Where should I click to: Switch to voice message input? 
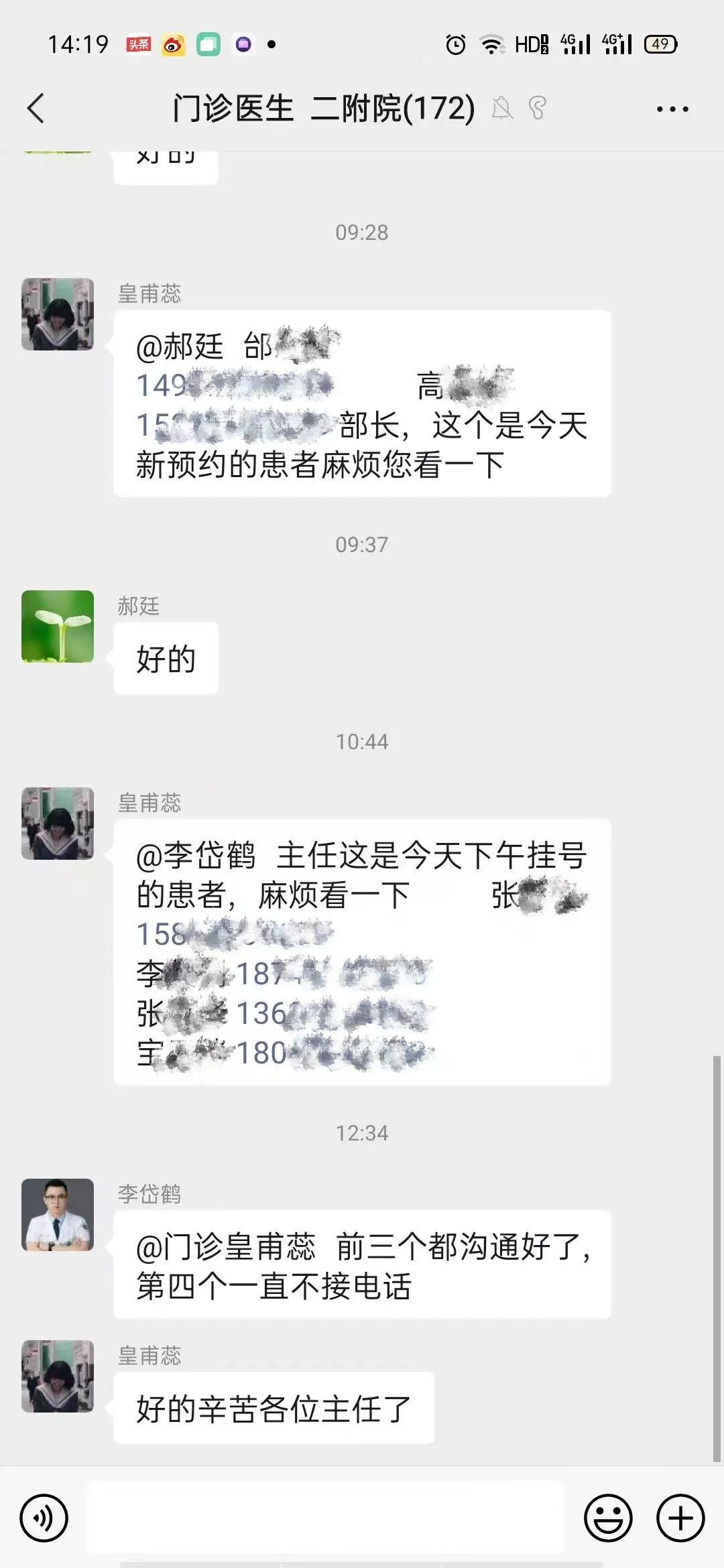(44, 1518)
